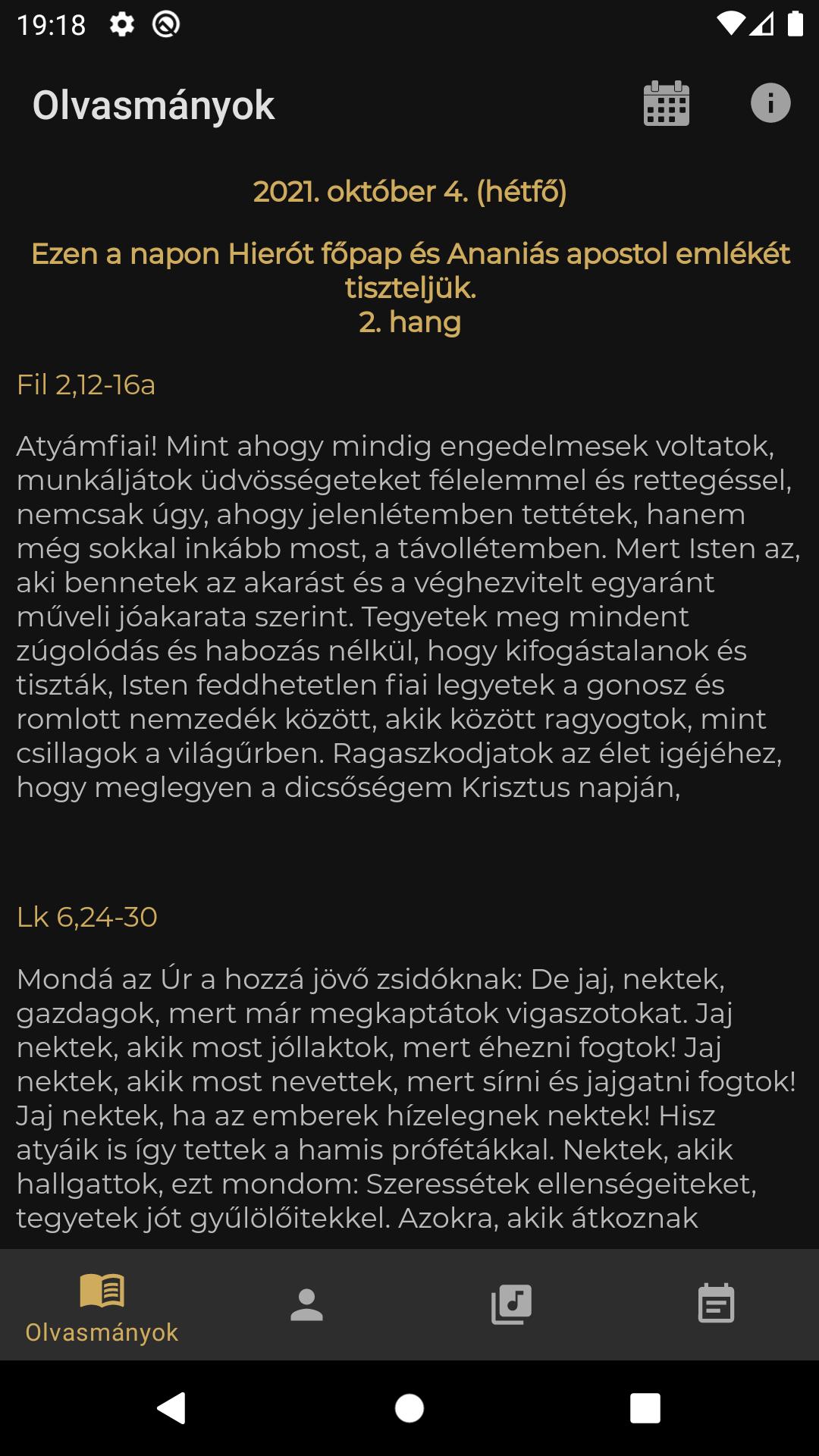
Task: Switch to the person tab
Action: coord(307,1304)
